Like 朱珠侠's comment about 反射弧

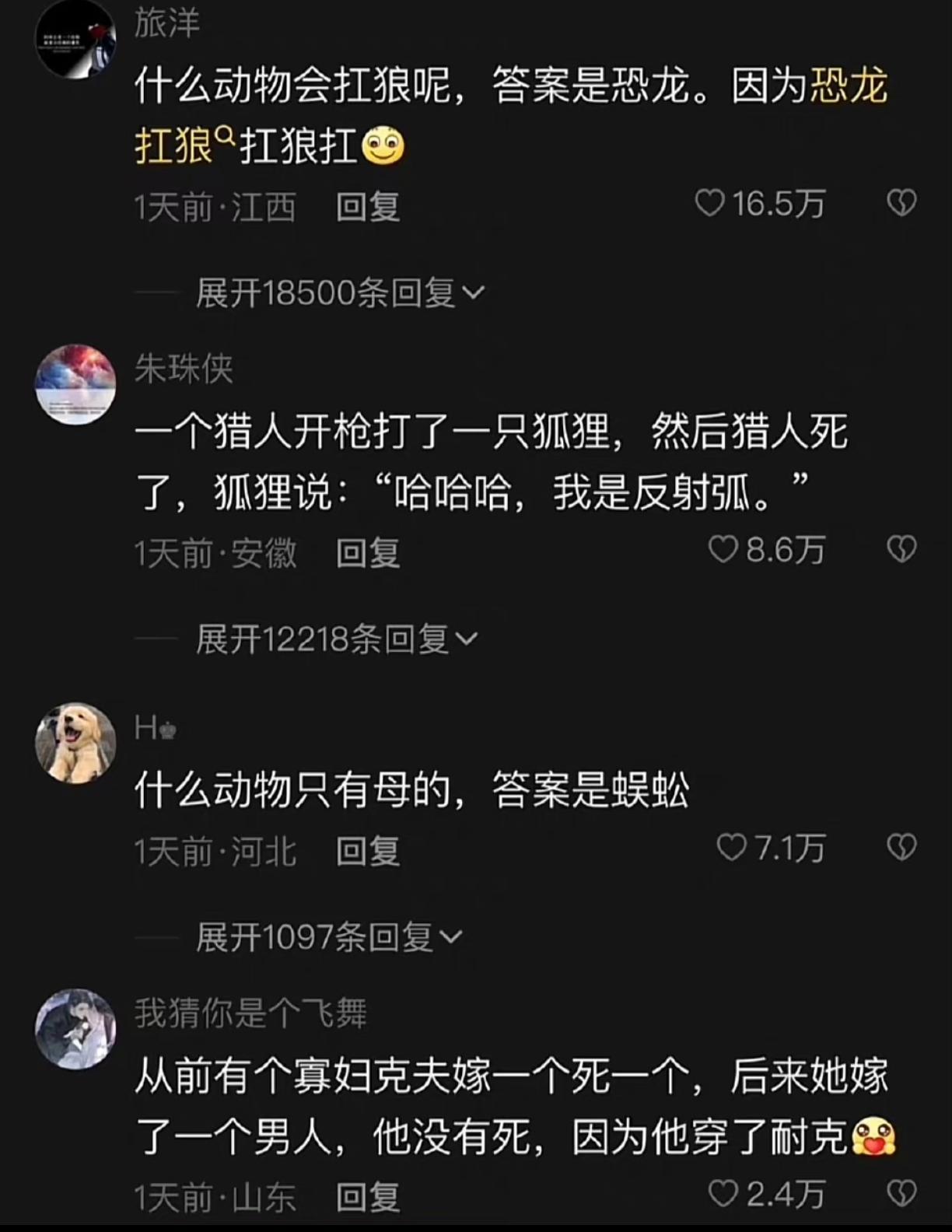coord(723,550)
